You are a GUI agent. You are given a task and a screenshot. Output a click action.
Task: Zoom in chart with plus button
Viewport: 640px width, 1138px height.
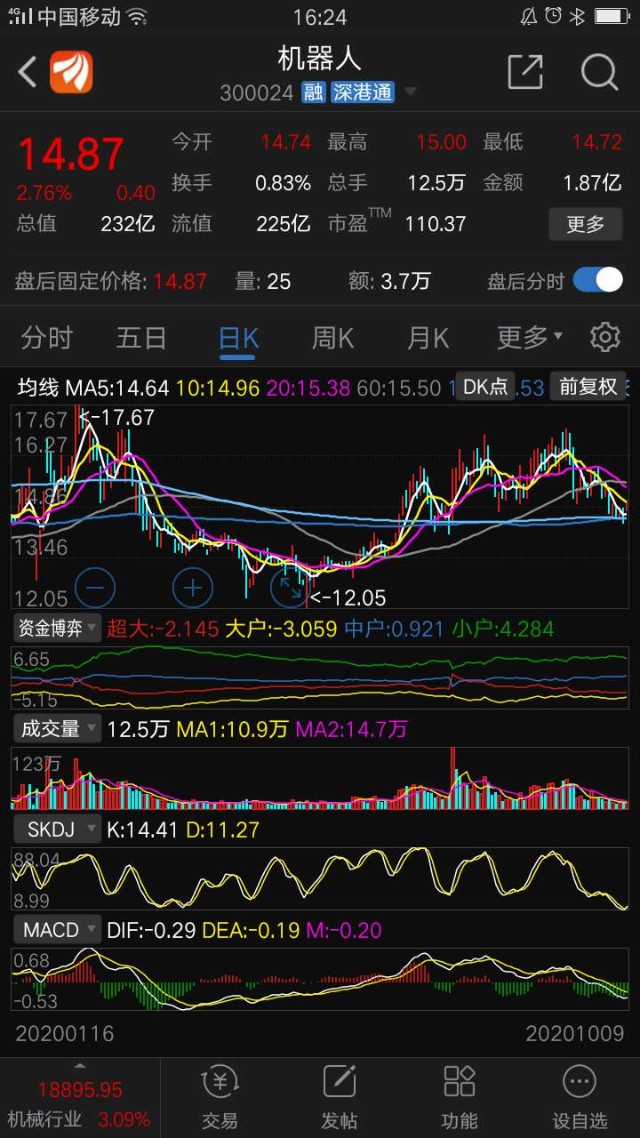click(x=192, y=587)
